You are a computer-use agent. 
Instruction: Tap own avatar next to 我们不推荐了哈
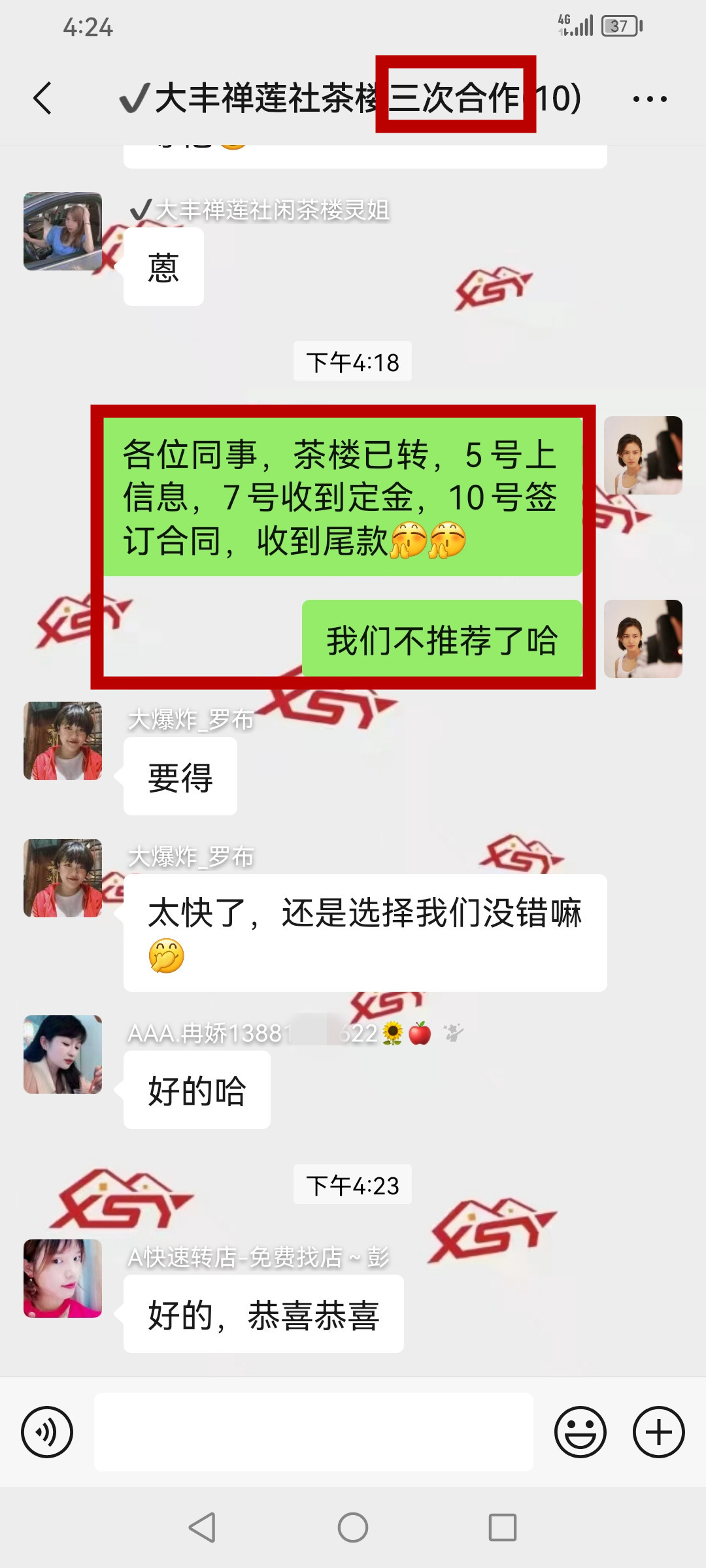click(643, 639)
